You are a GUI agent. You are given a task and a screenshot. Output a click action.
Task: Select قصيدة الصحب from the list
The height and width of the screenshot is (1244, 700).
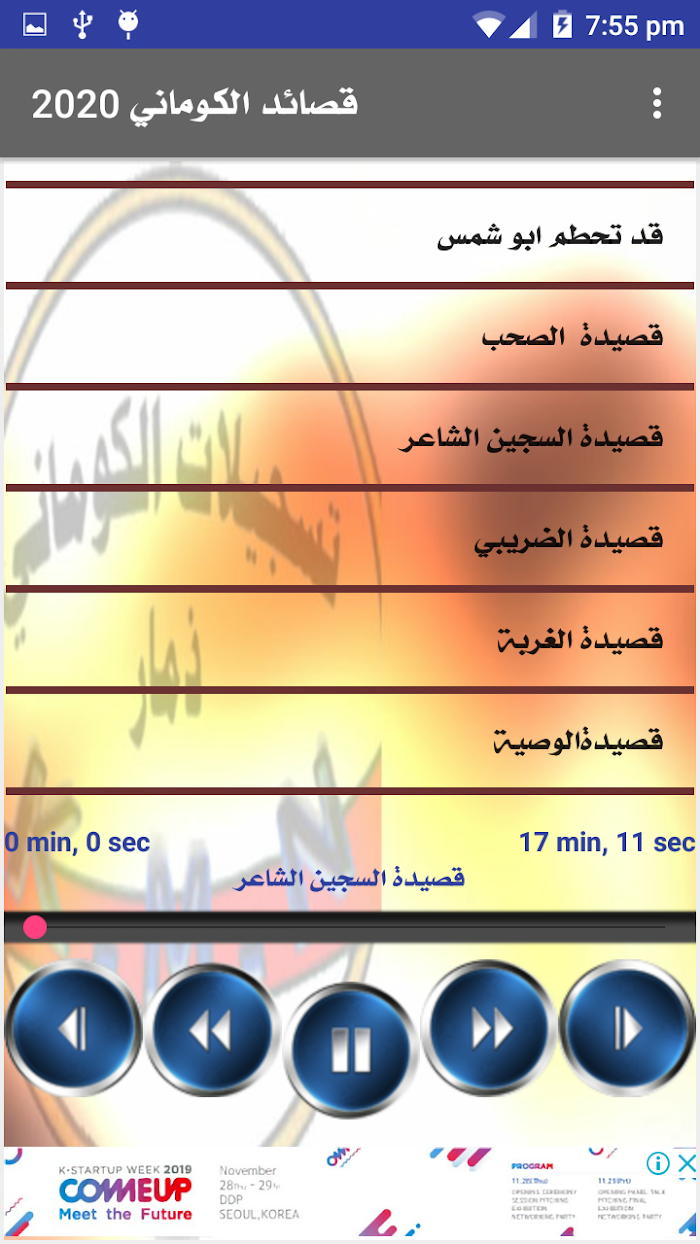point(350,337)
